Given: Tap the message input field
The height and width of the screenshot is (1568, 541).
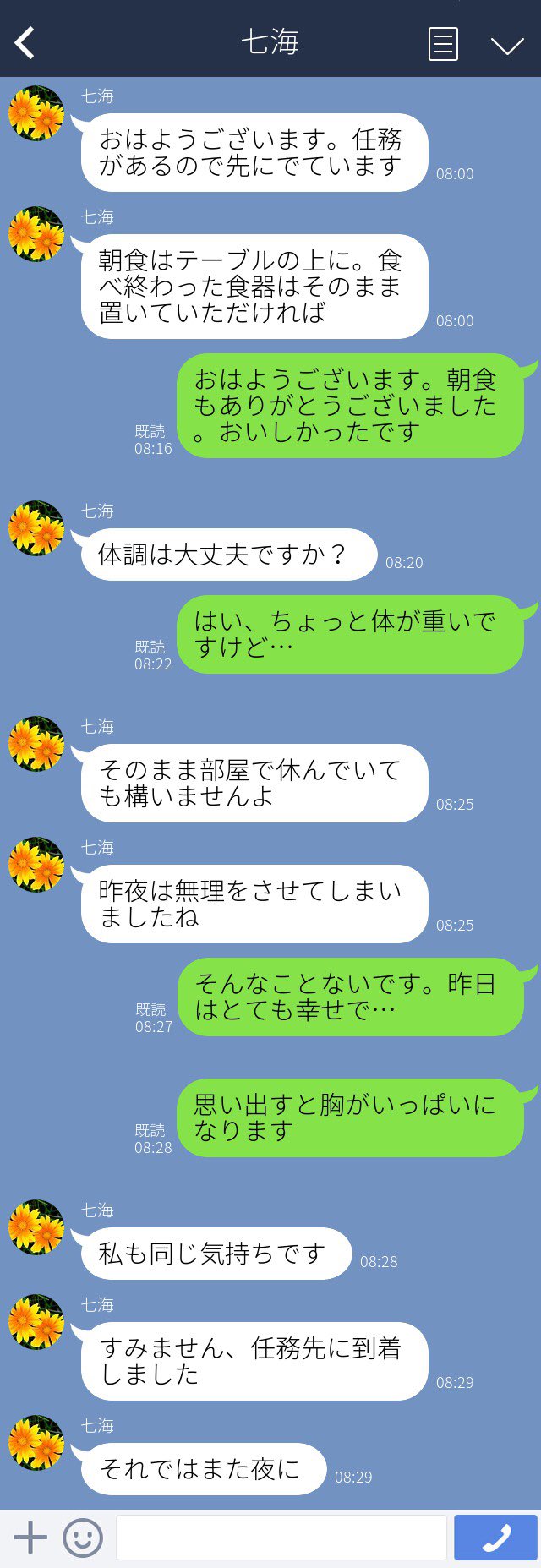Looking at the screenshot, I should (281, 1537).
